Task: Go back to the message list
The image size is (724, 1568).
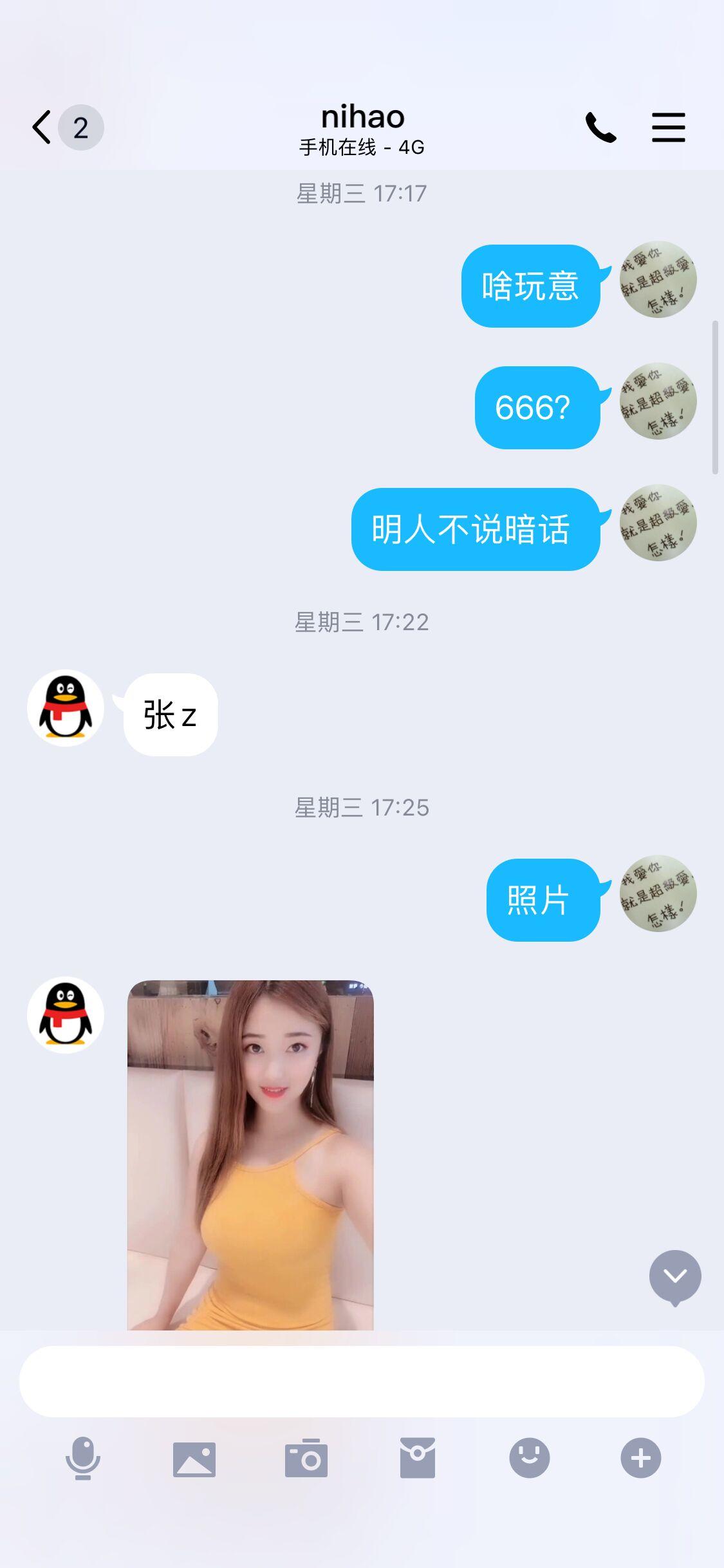Action: coord(42,127)
